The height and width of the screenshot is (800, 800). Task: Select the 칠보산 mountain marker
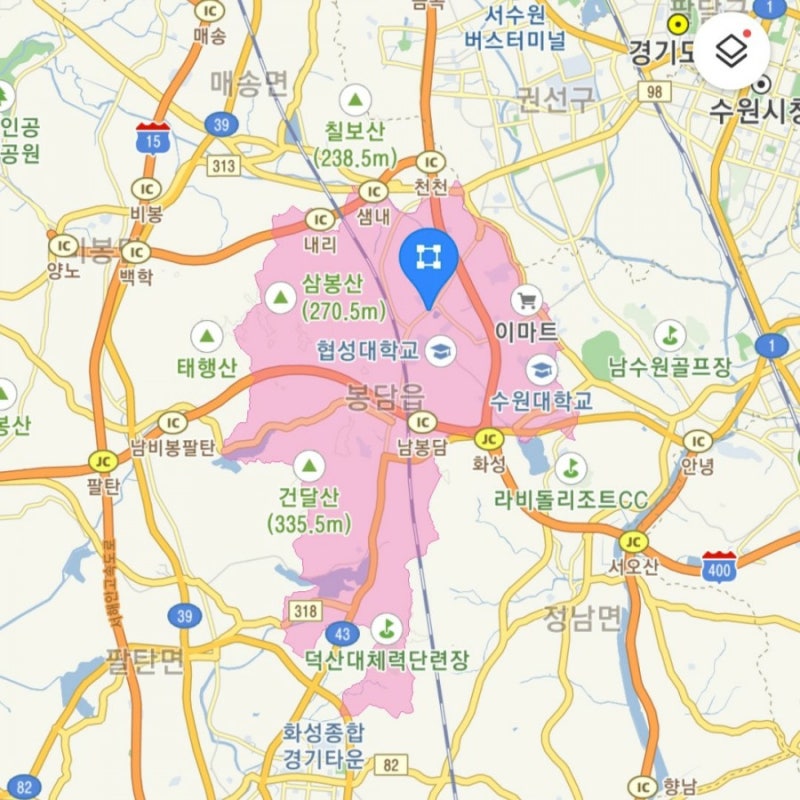[x=354, y=99]
